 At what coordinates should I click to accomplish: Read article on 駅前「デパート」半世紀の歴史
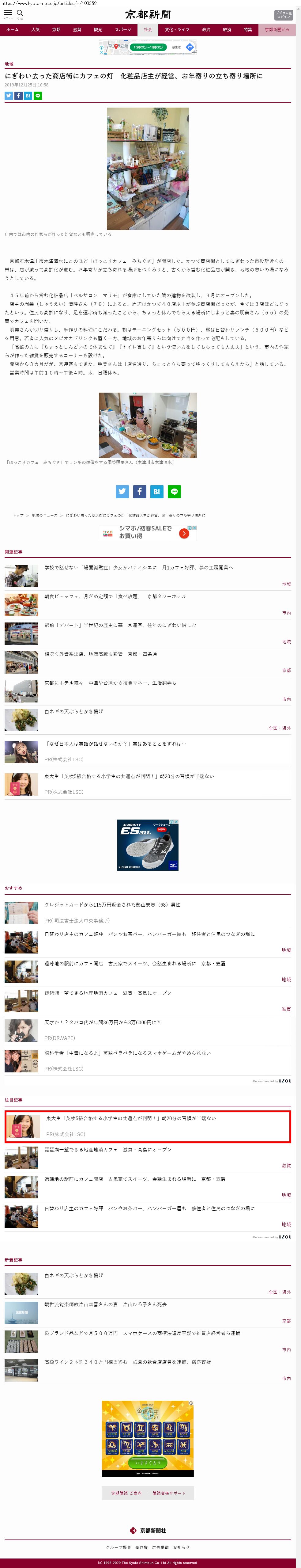[120, 625]
